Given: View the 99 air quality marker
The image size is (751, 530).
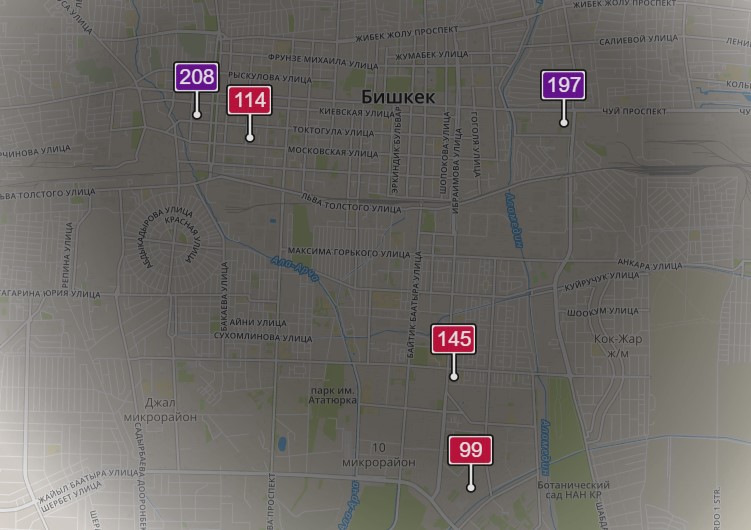Looking at the screenshot, I should (470, 450).
